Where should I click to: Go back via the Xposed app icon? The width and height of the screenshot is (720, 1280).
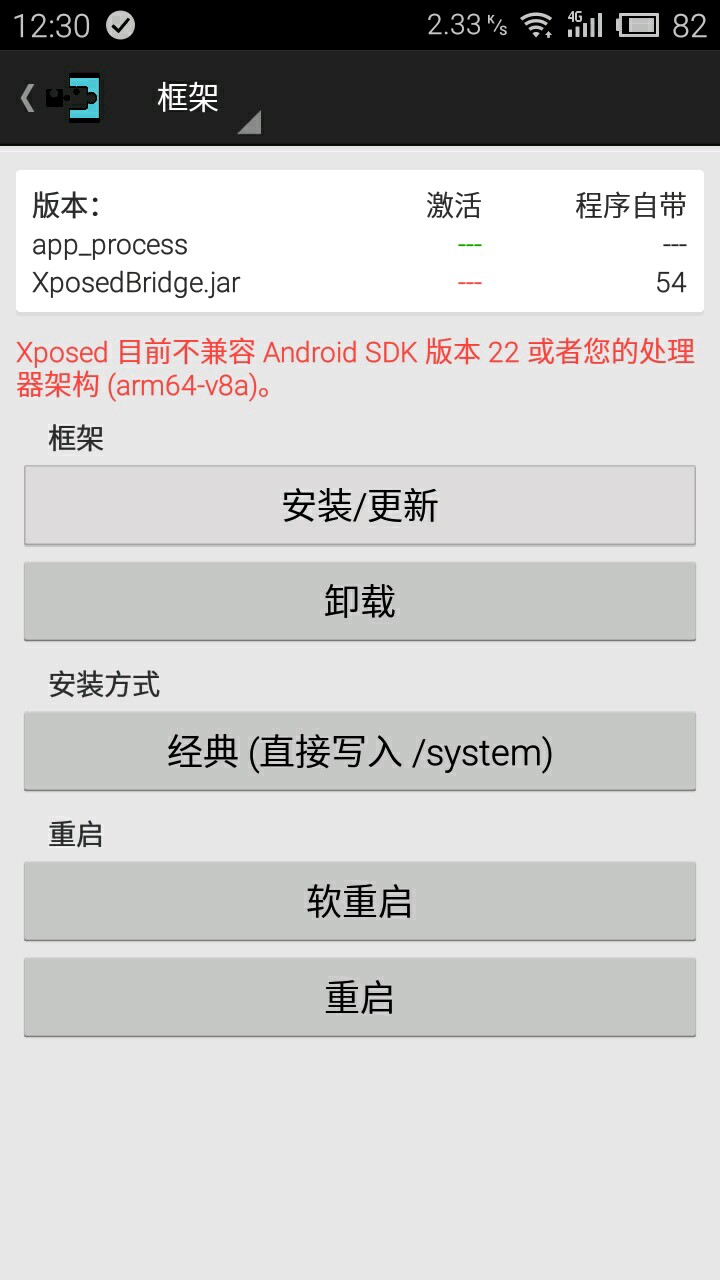click(x=70, y=98)
